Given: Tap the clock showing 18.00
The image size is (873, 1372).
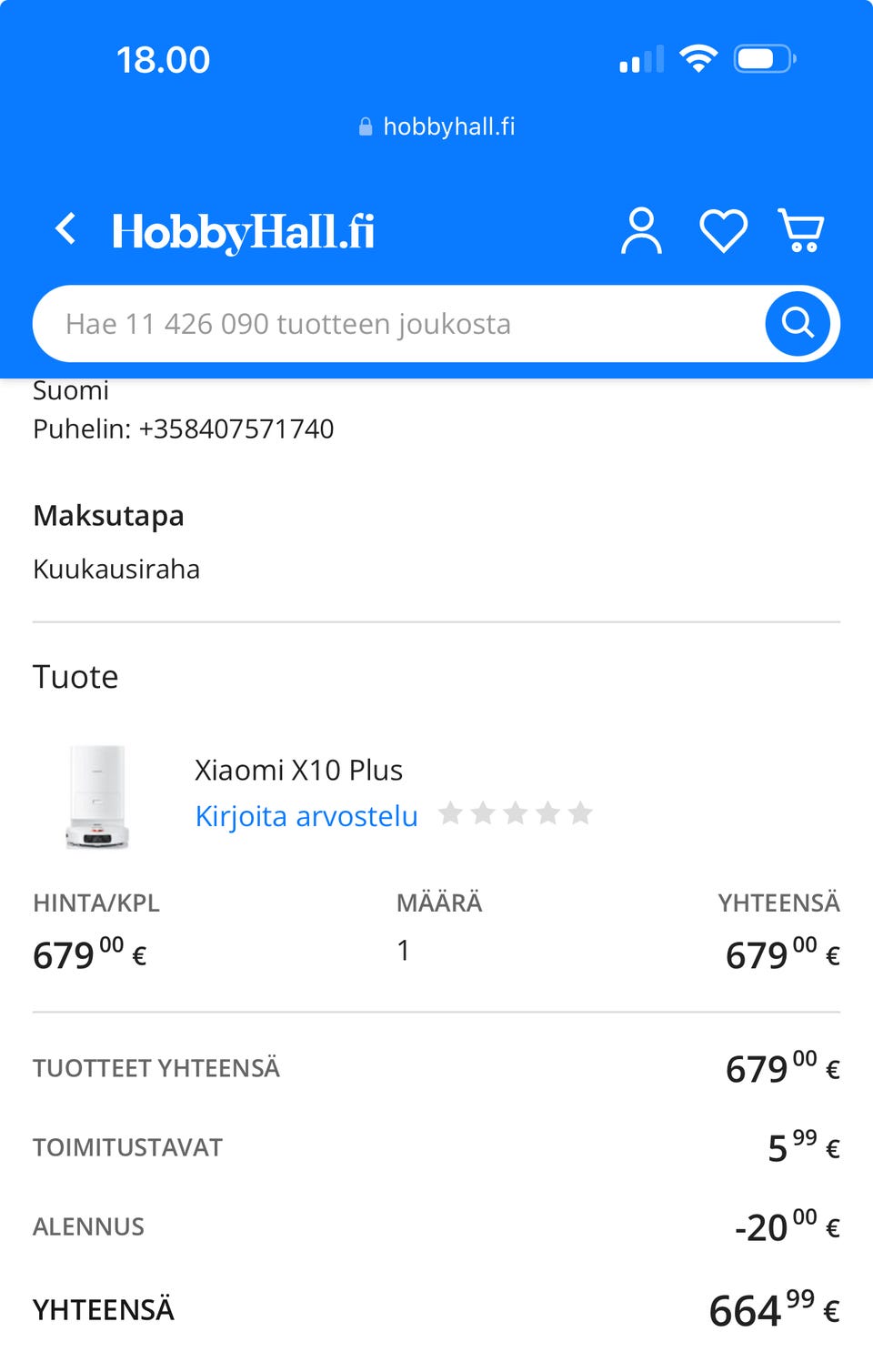Looking at the screenshot, I should pyautogui.click(x=165, y=57).
